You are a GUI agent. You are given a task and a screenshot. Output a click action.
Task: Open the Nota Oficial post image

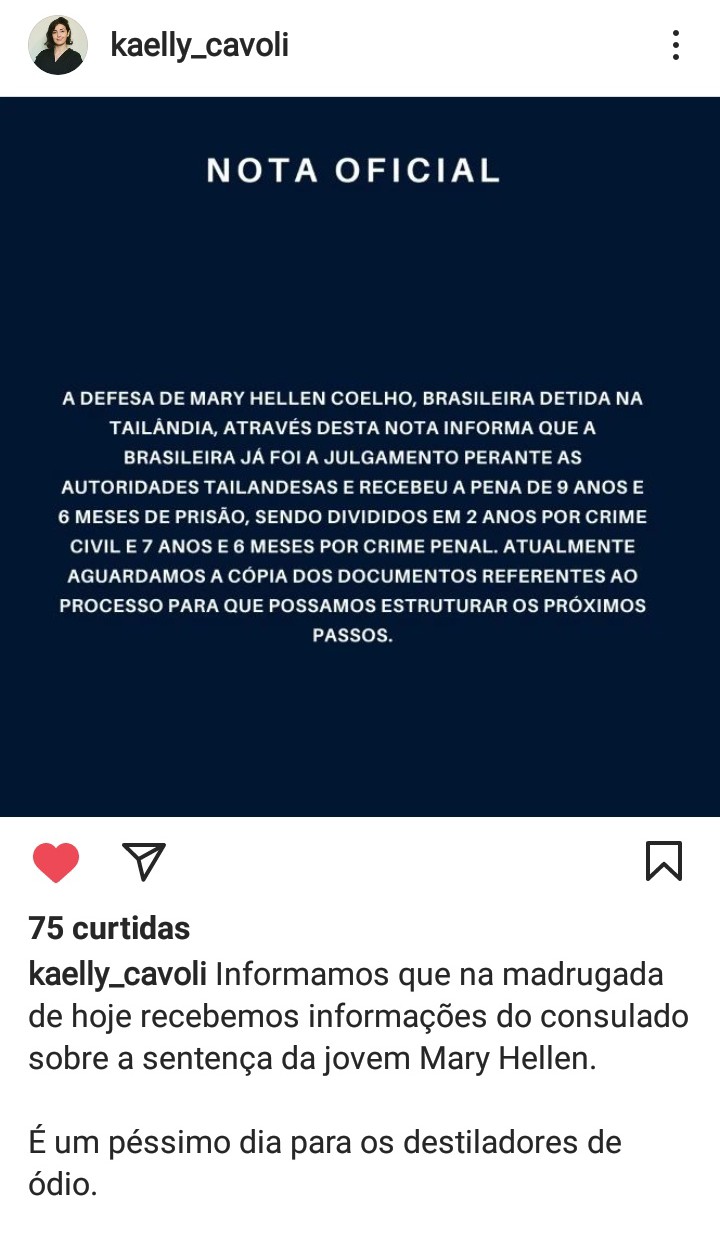pos(360,456)
